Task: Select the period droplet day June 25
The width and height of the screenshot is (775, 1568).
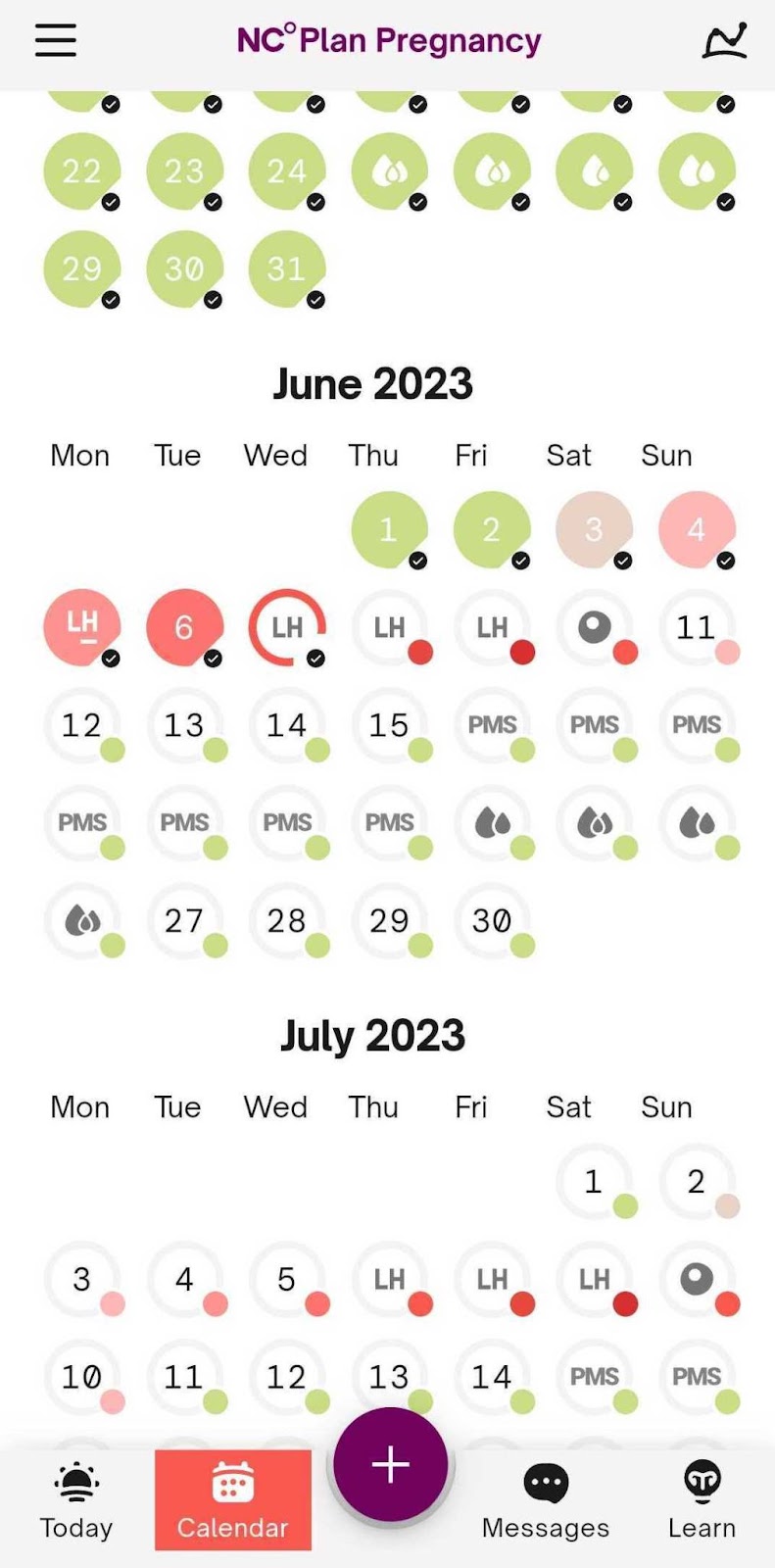Action: pos(700,823)
